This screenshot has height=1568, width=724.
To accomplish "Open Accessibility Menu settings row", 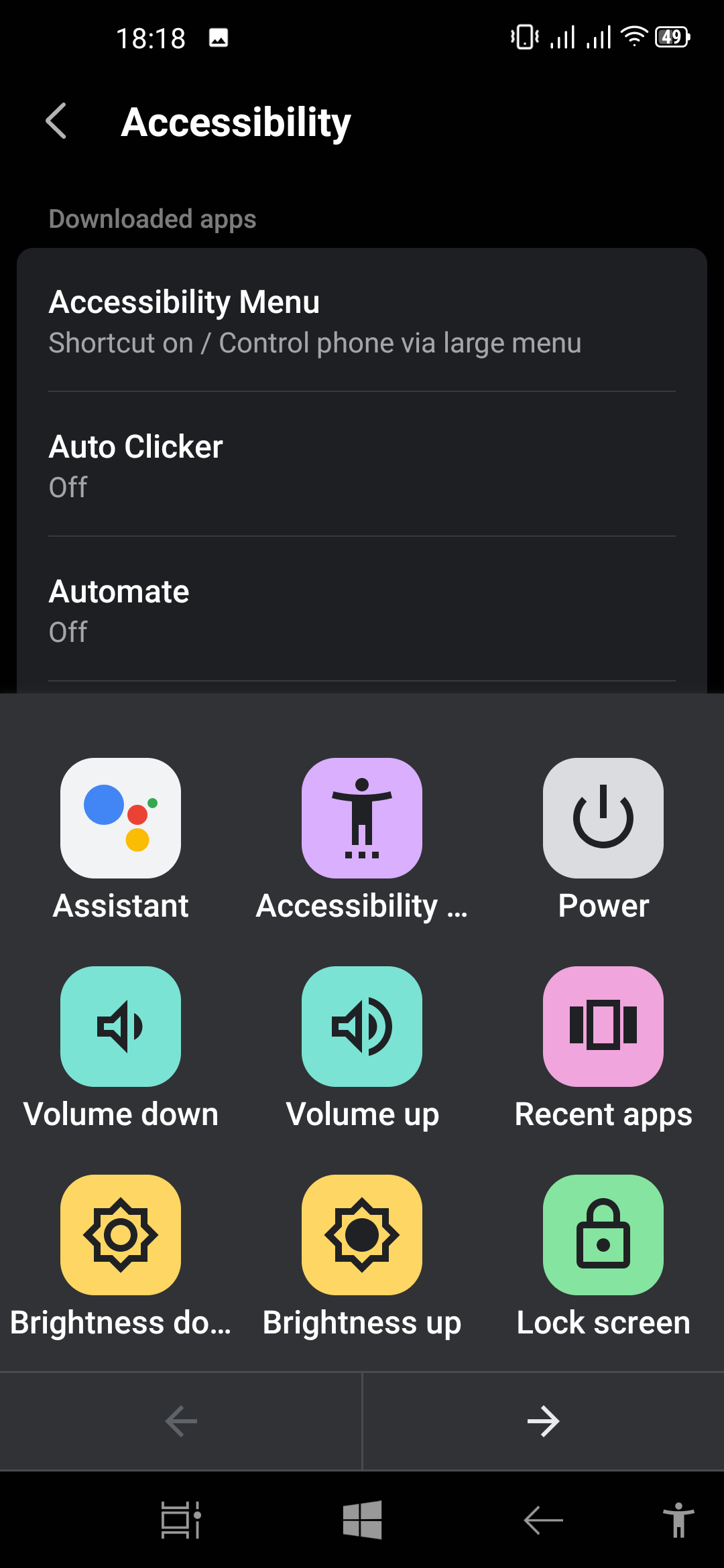I will point(362,321).
